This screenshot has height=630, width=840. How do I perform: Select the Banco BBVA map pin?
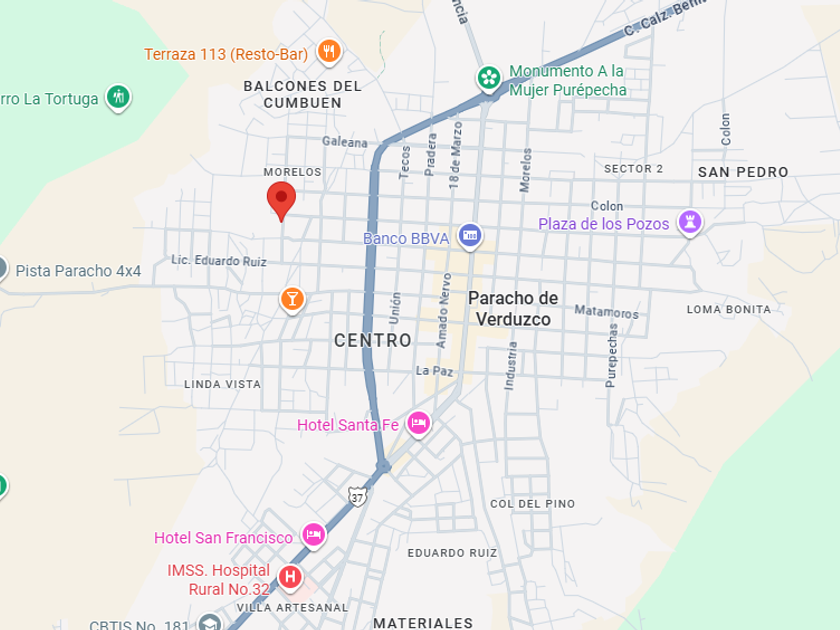coord(470,236)
